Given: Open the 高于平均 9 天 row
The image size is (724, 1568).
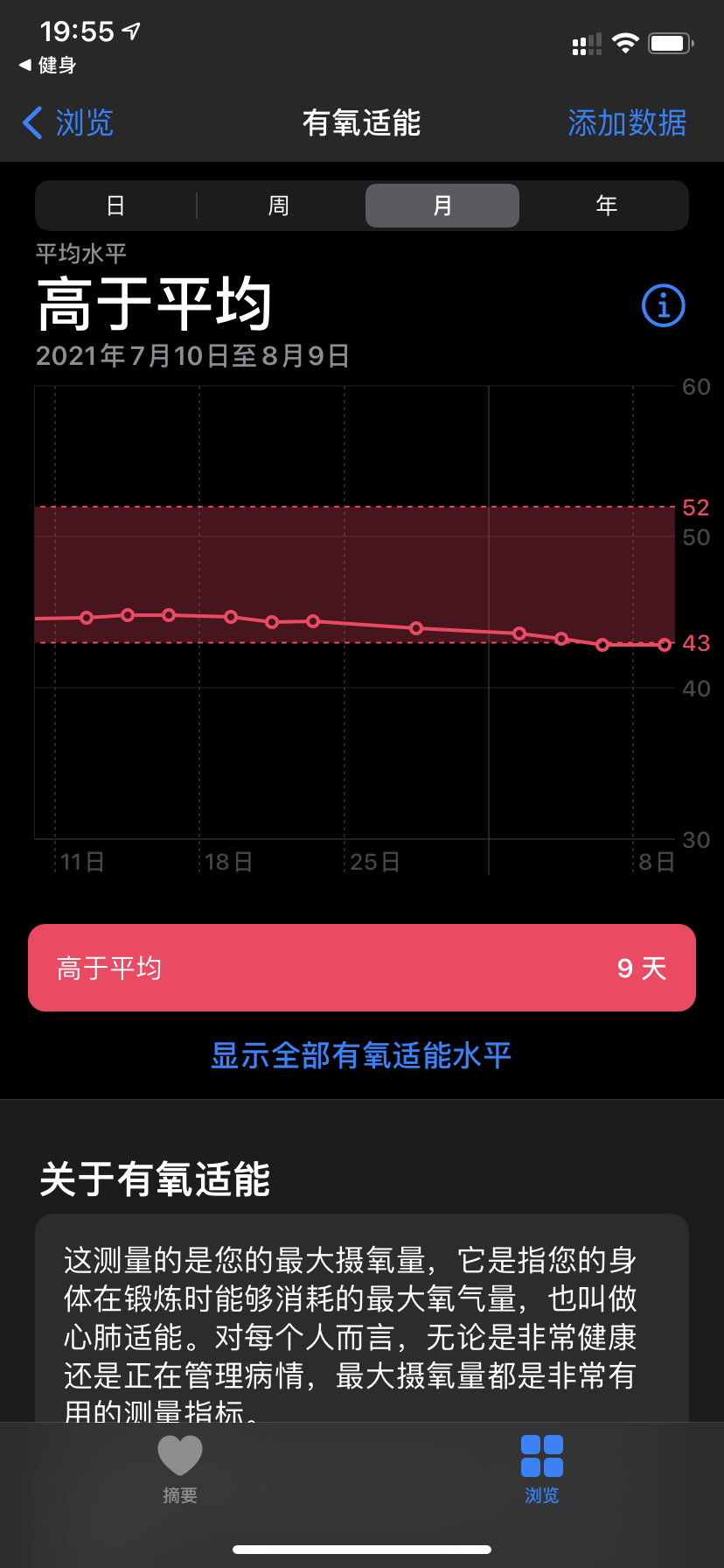Looking at the screenshot, I should pyautogui.click(x=362, y=968).
